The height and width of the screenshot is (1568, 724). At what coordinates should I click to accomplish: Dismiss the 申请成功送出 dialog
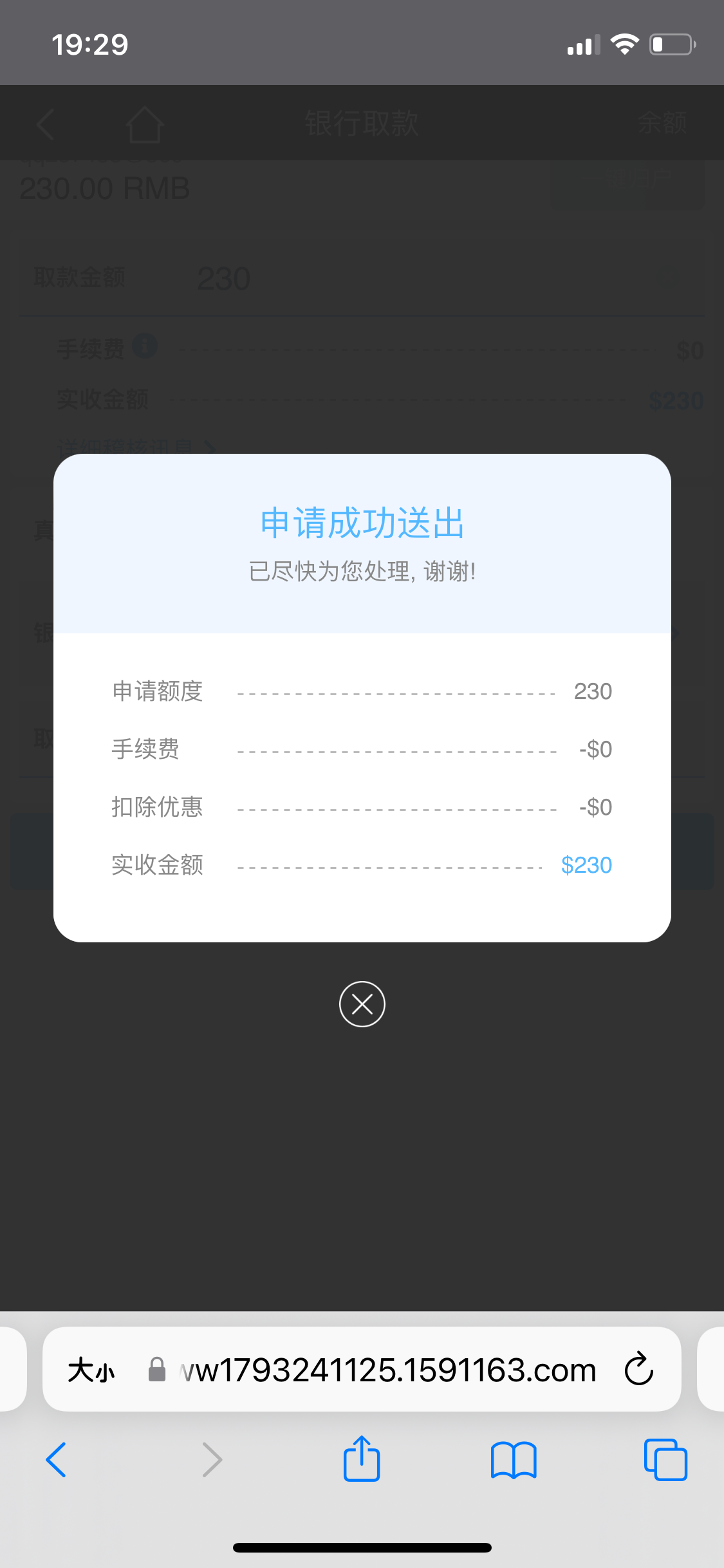point(362,1003)
